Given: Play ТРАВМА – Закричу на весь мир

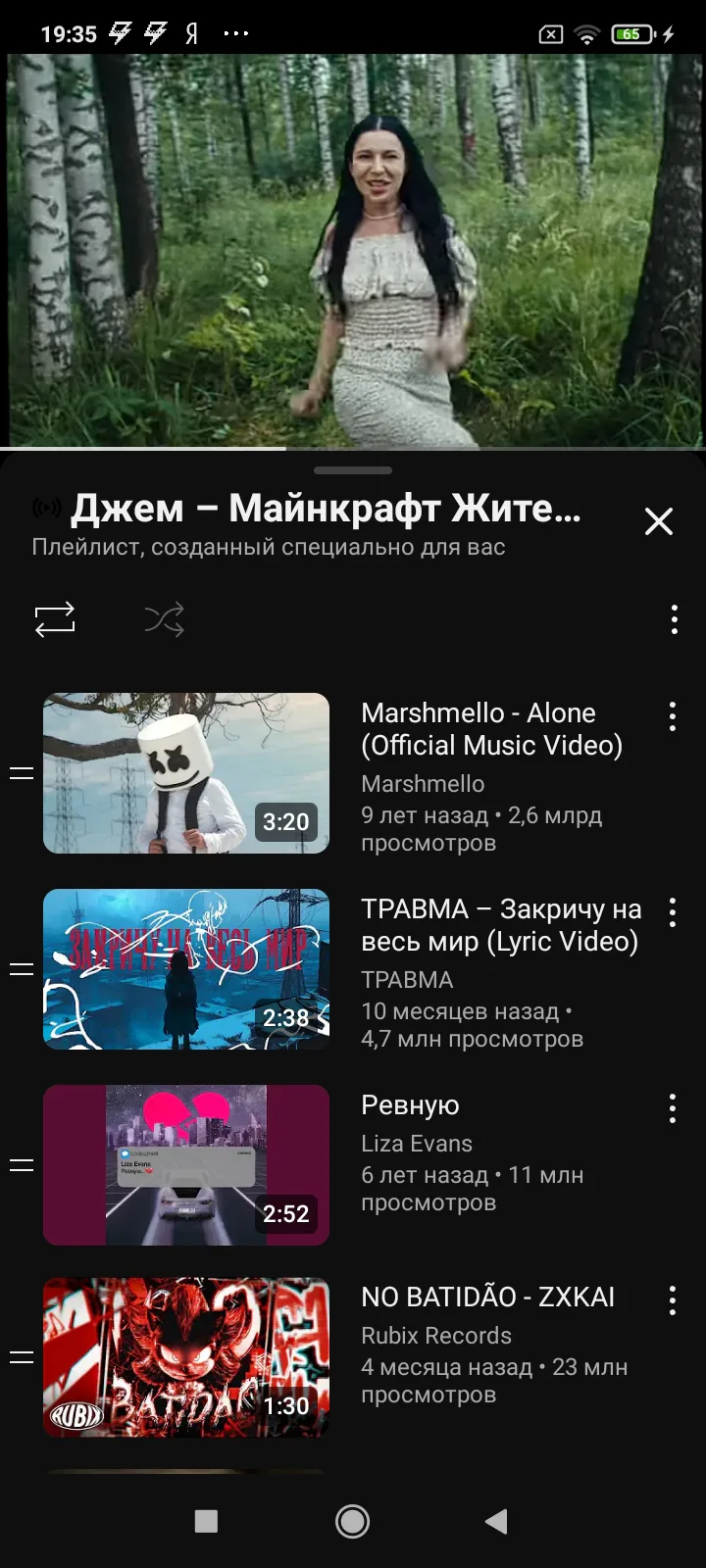Looking at the screenshot, I should 186,969.
